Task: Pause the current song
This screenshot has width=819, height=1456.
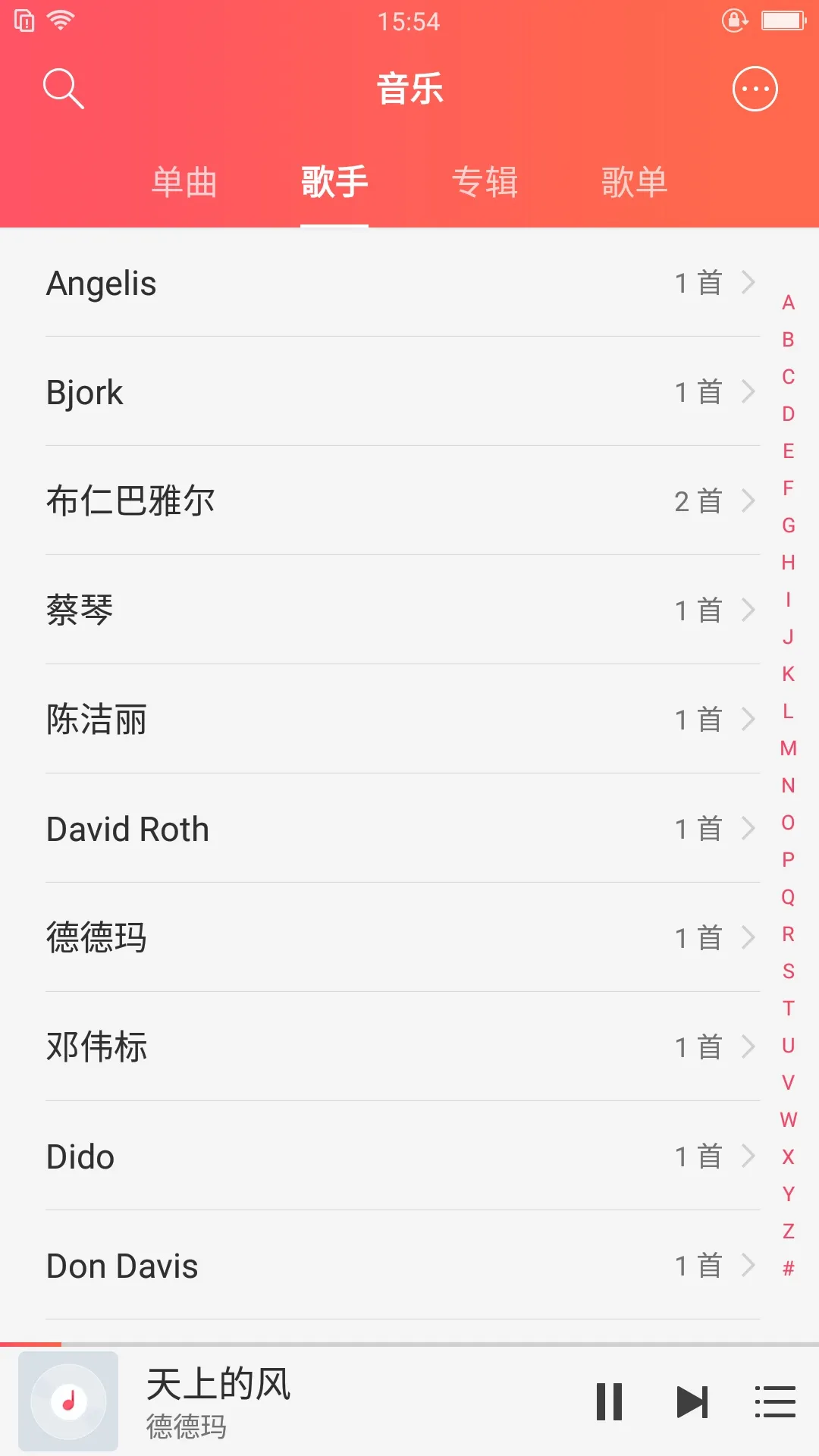Action: 609,1401
